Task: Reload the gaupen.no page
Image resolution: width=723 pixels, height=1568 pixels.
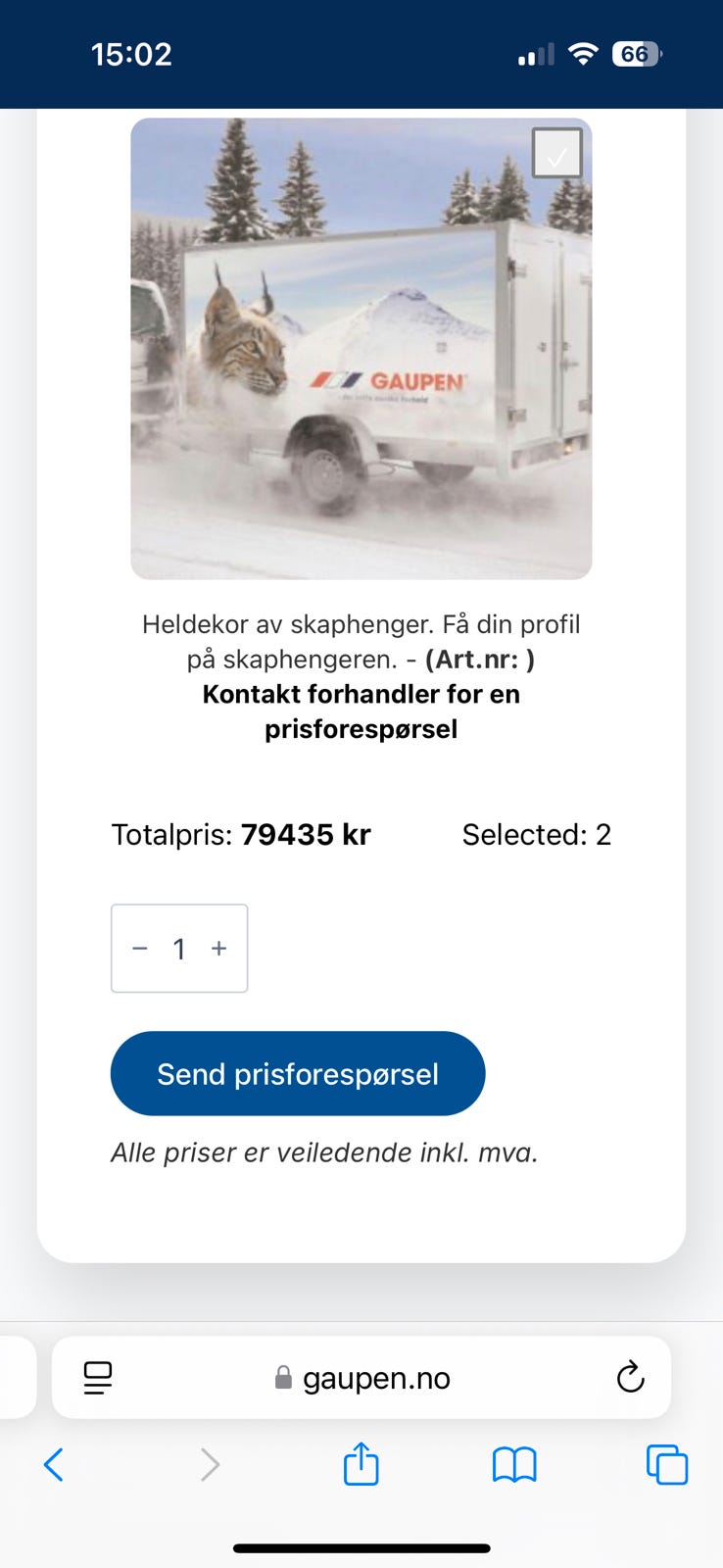Action: tap(631, 1377)
